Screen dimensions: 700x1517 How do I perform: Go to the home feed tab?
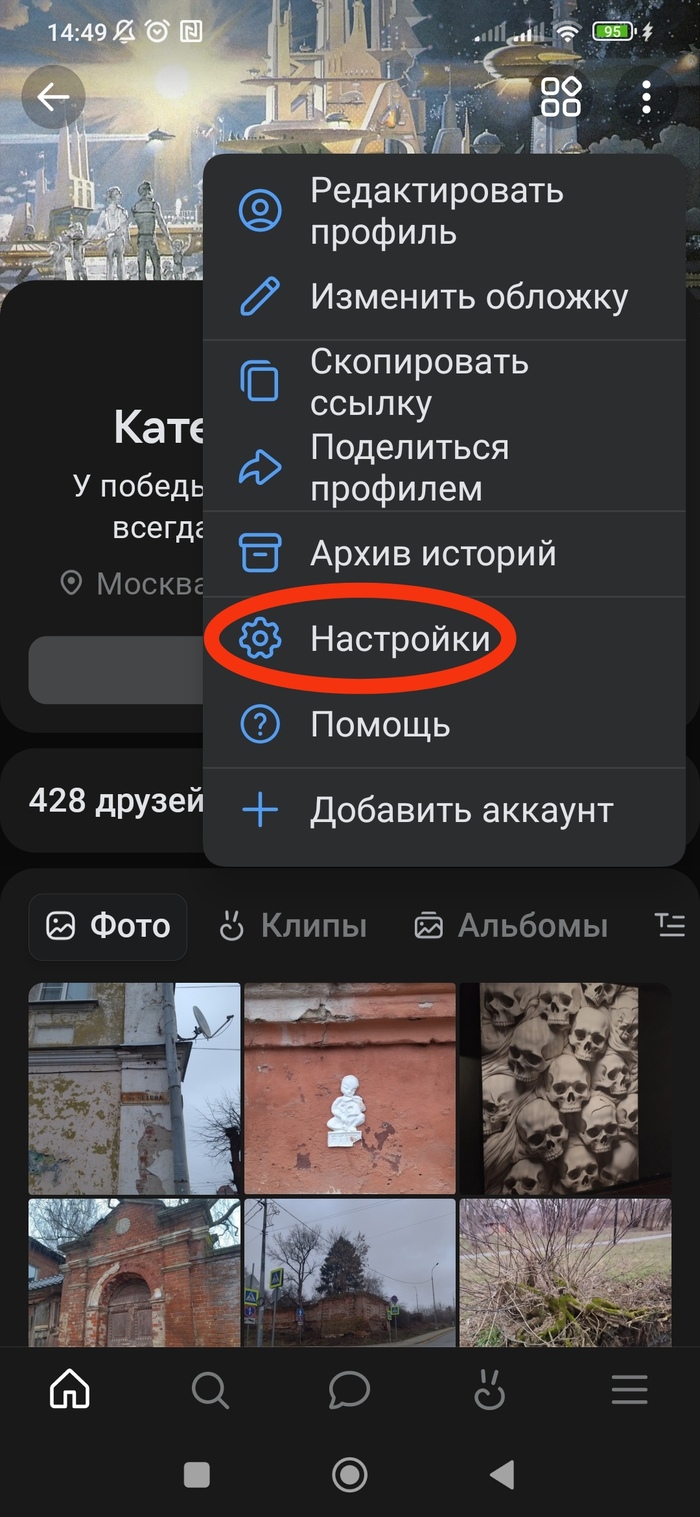click(x=70, y=1389)
